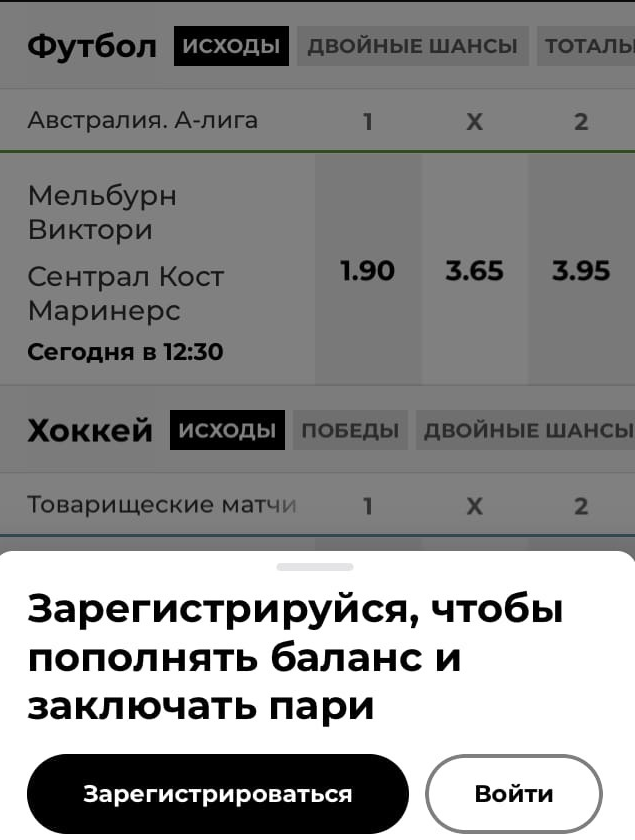Open login via Войти button

point(514,794)
